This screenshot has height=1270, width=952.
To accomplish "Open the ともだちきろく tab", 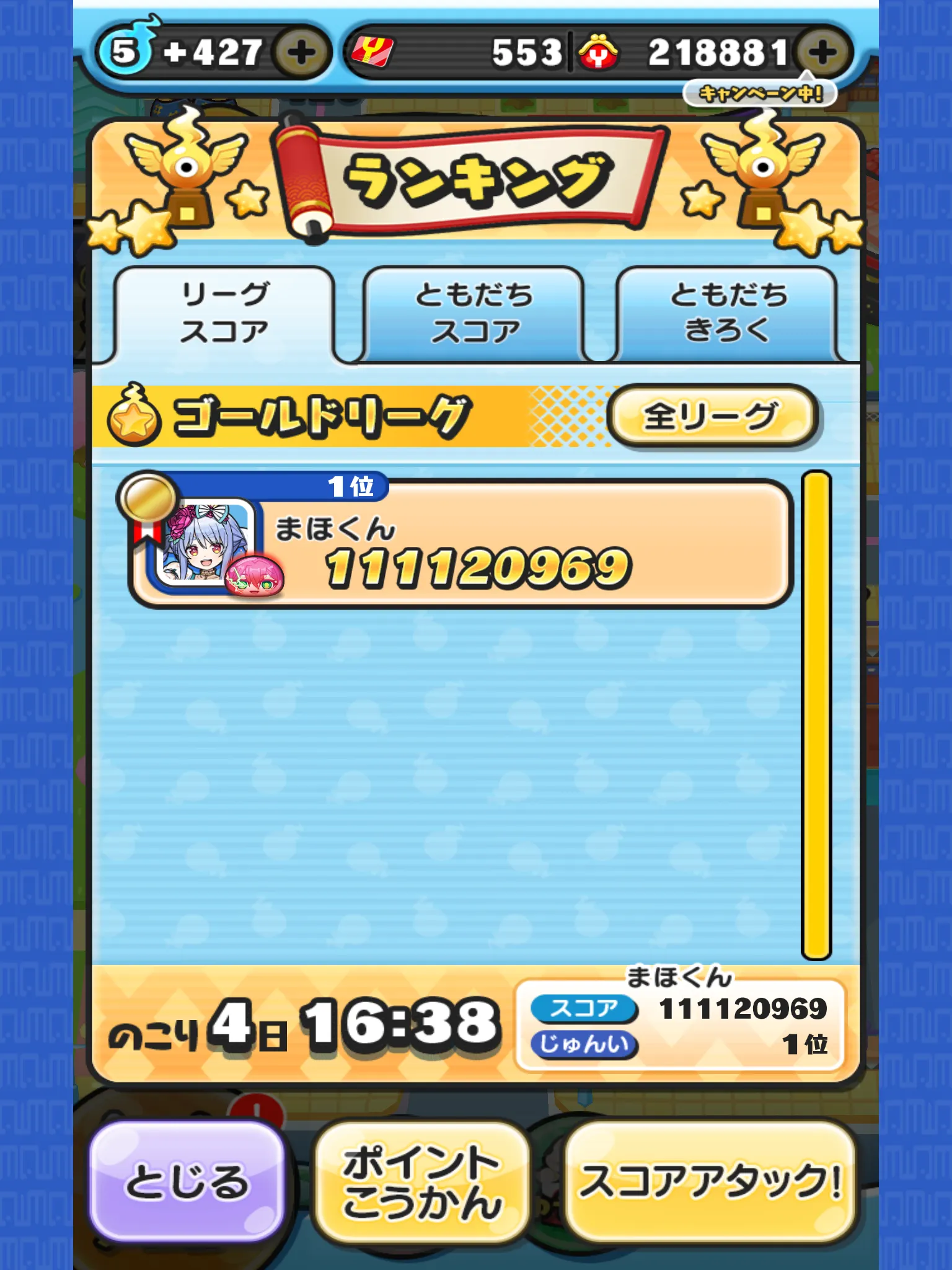I will [728, 313].
